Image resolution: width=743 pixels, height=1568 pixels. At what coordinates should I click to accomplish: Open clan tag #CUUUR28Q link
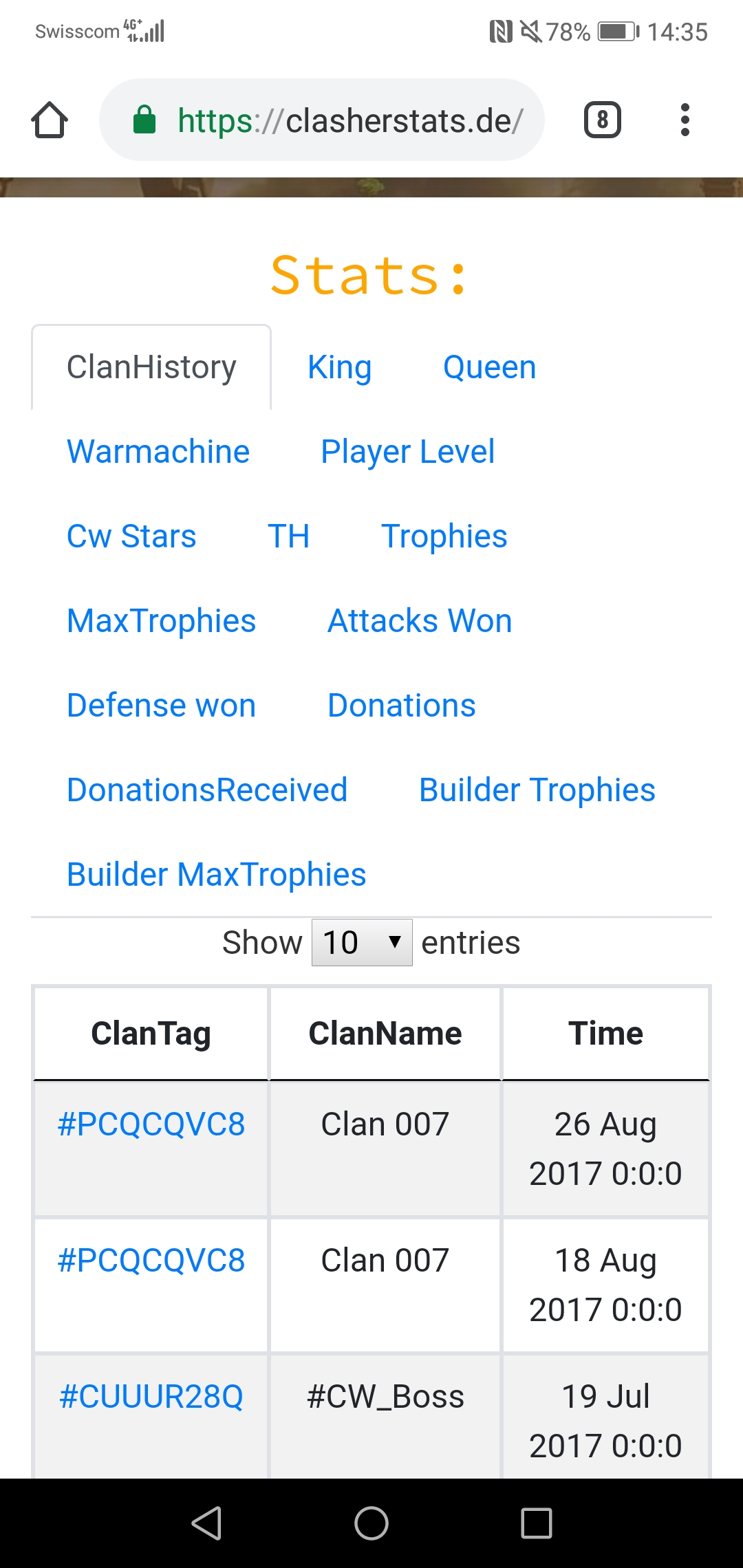point(151,1397)
